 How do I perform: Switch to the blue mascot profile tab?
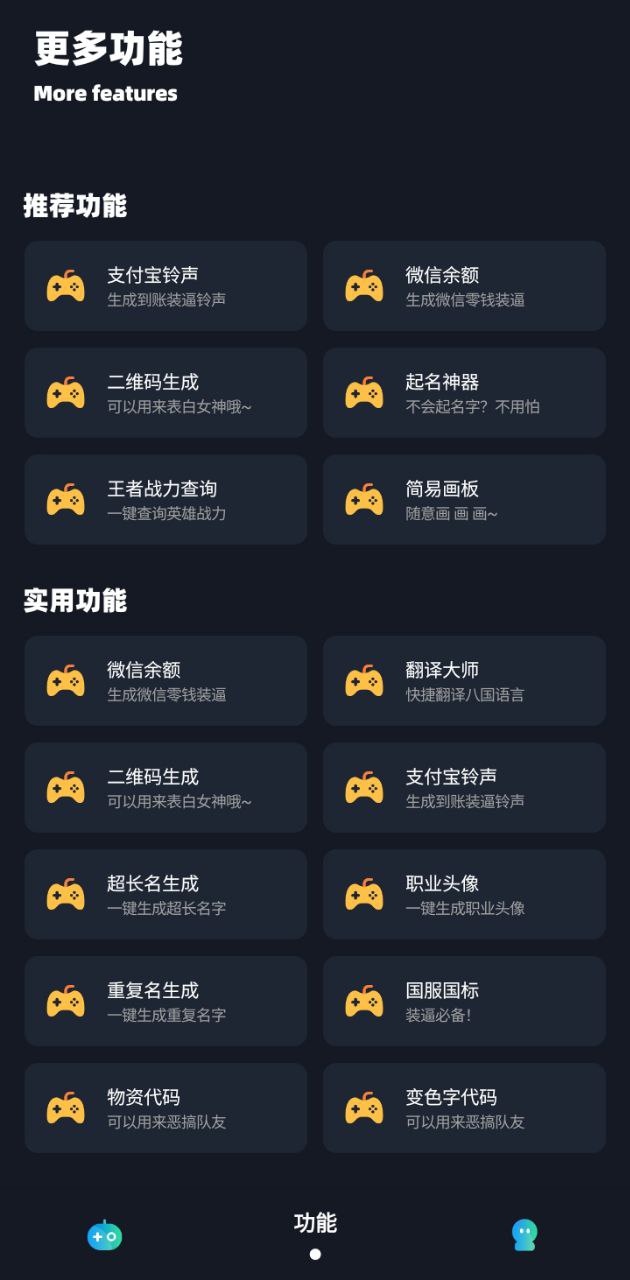[x=524, y=1236]
